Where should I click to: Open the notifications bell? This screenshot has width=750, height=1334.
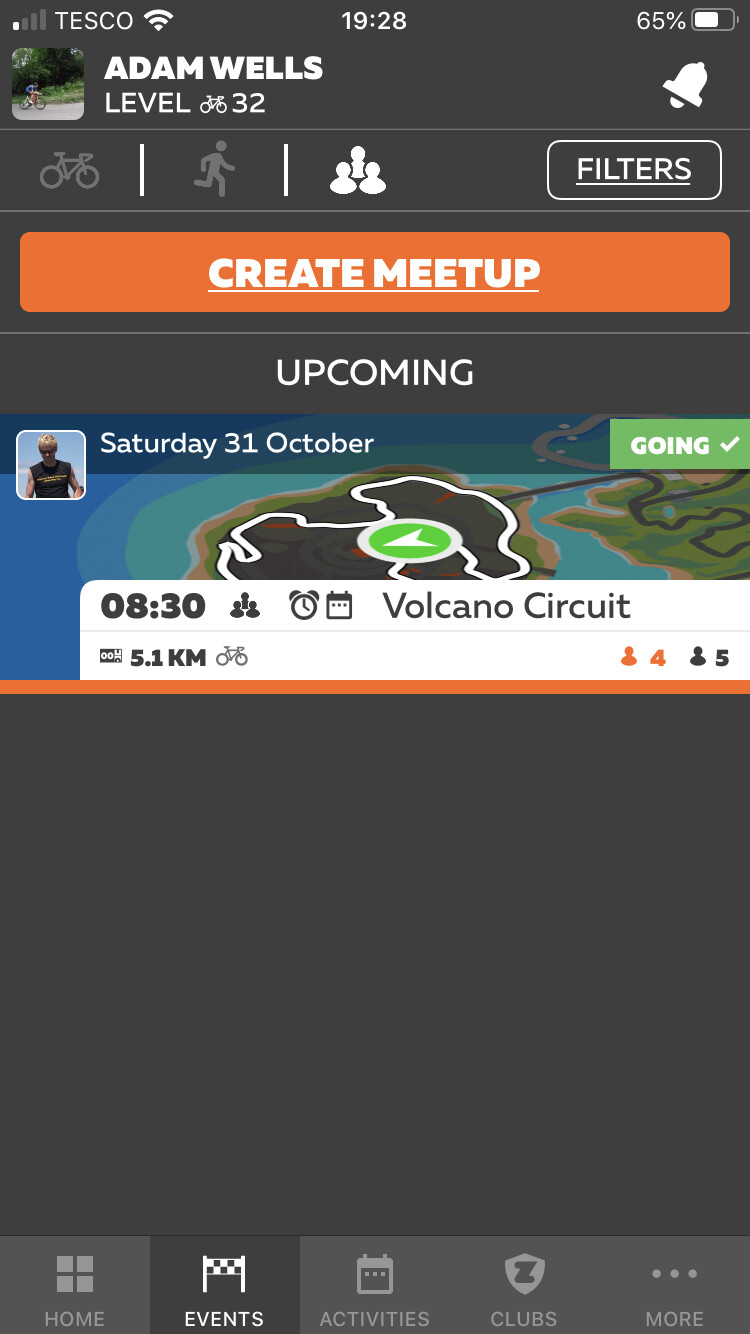[685, 85]
